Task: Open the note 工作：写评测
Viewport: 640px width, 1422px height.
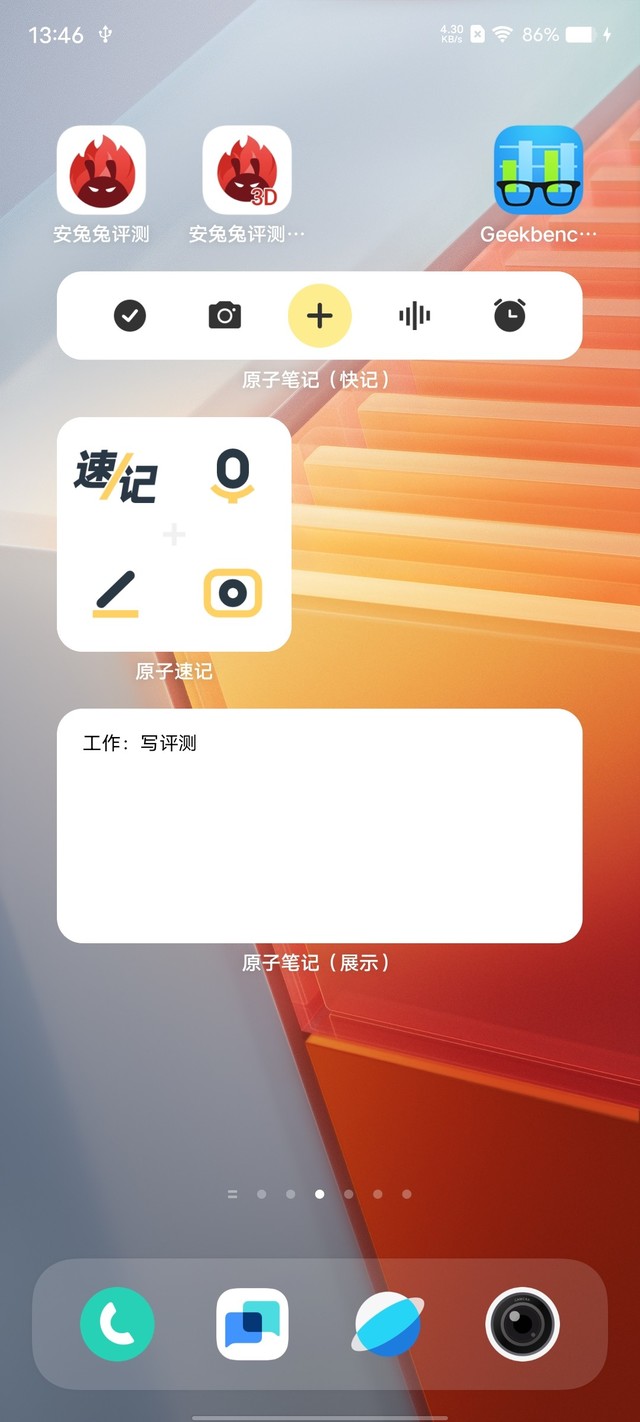Action: pos(140,744)
